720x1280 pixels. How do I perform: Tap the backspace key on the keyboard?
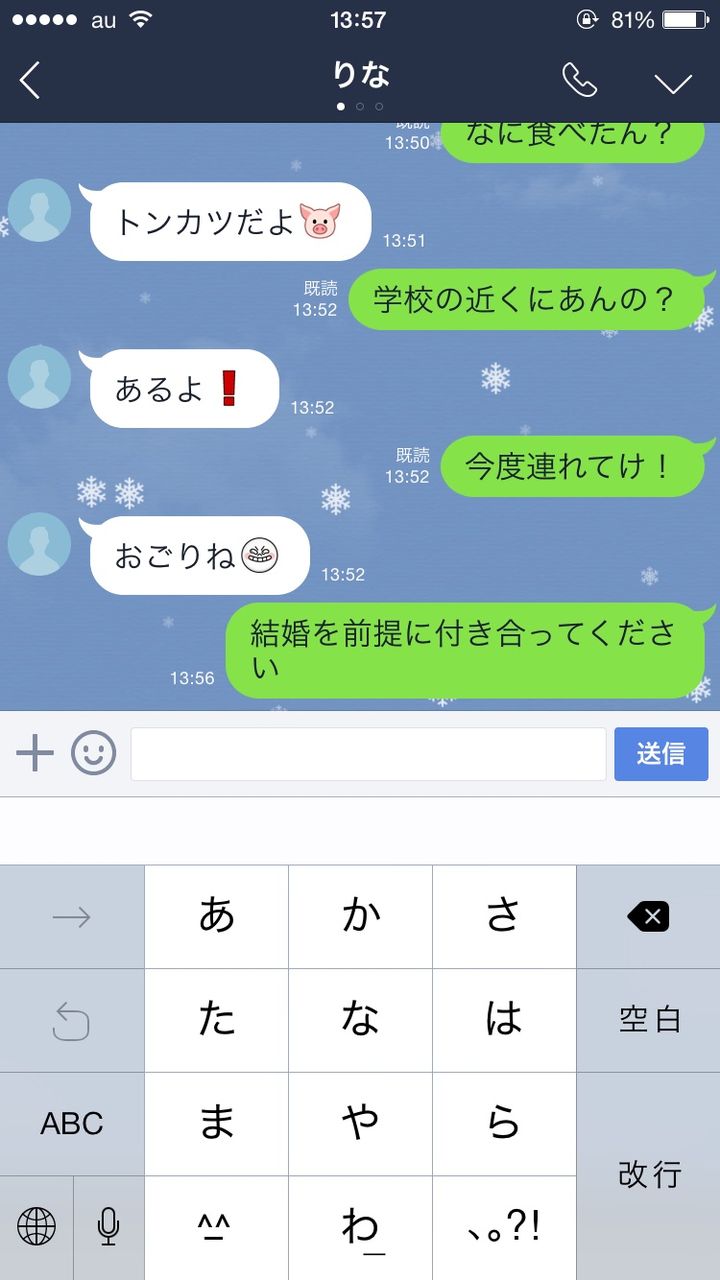coord(648,916)
